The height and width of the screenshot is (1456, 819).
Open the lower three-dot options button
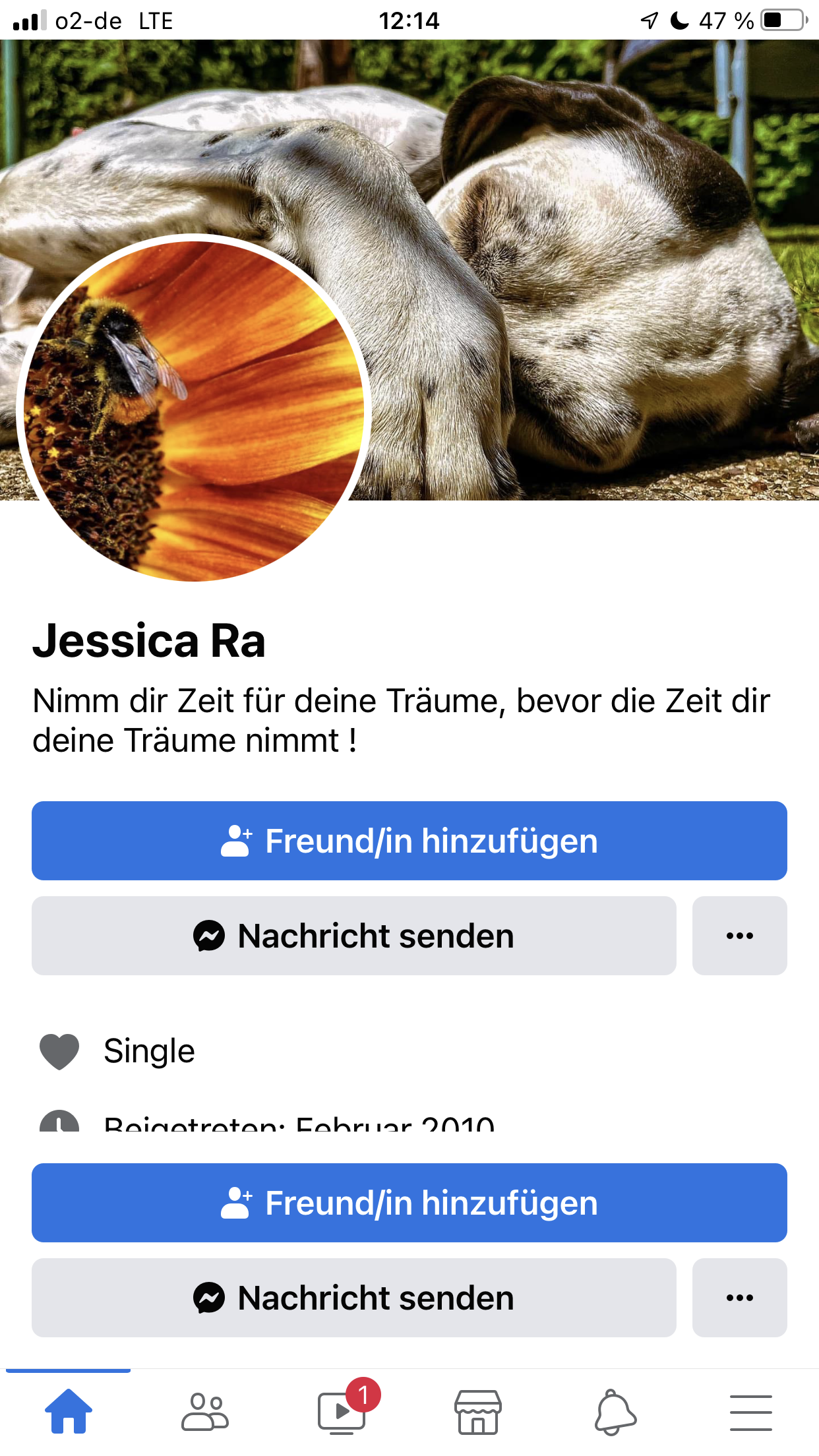[x=740, y=1298]
